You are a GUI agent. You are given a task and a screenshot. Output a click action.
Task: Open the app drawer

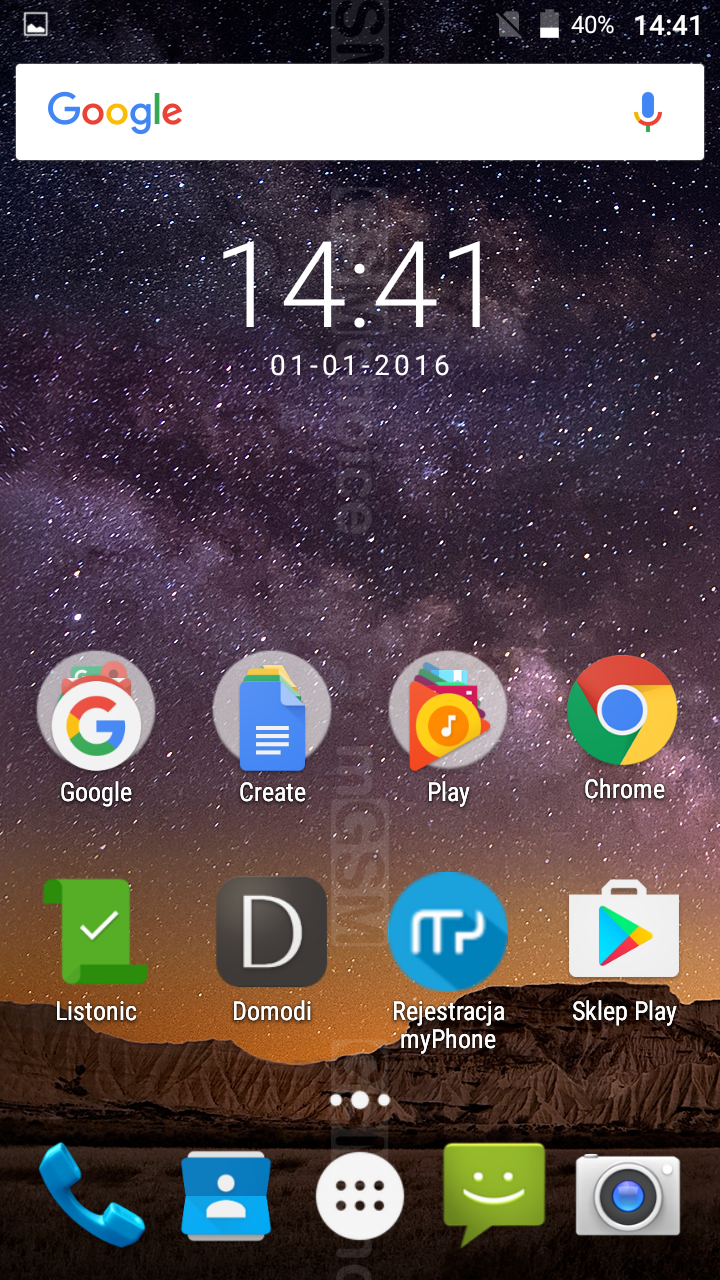pos(360,1195)
